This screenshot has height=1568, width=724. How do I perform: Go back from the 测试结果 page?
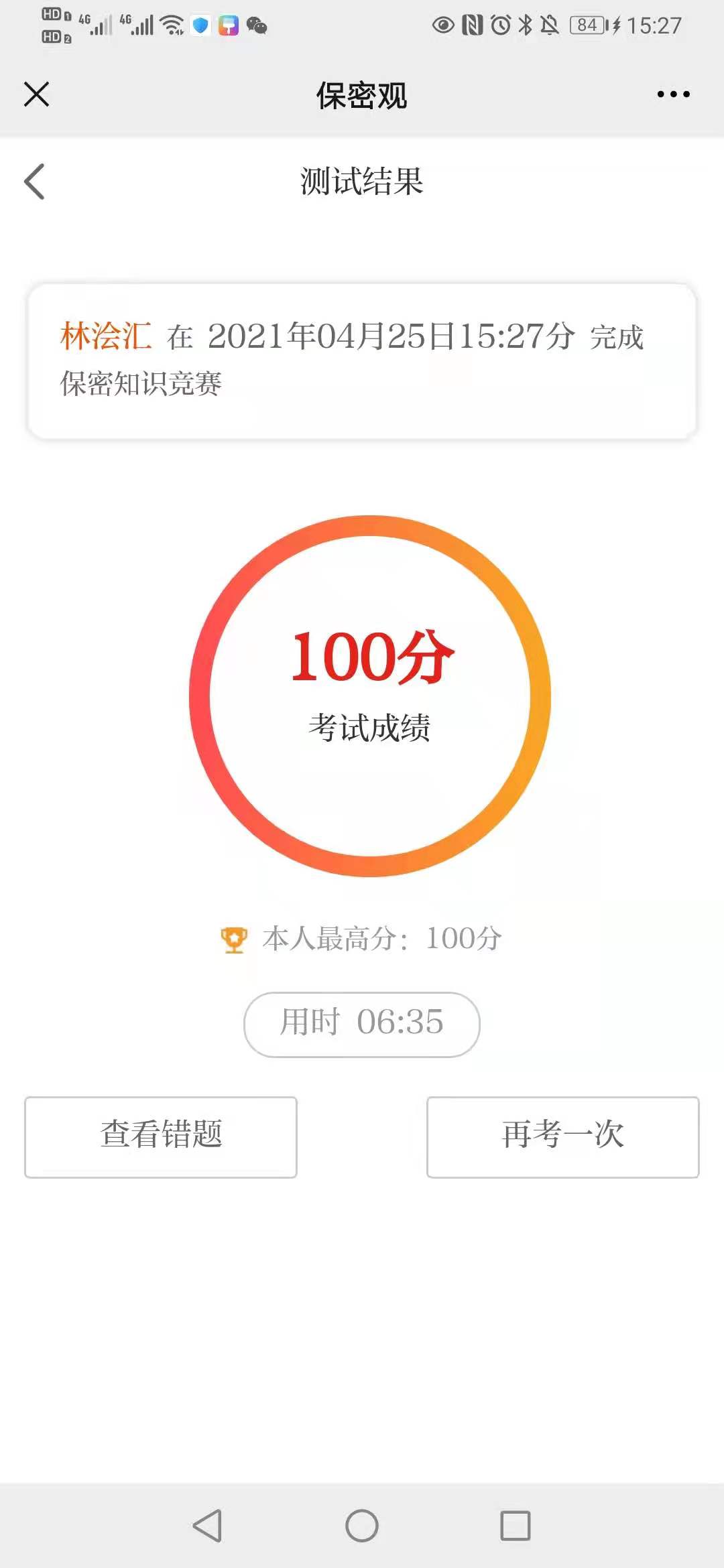click(x=35, y=182)
